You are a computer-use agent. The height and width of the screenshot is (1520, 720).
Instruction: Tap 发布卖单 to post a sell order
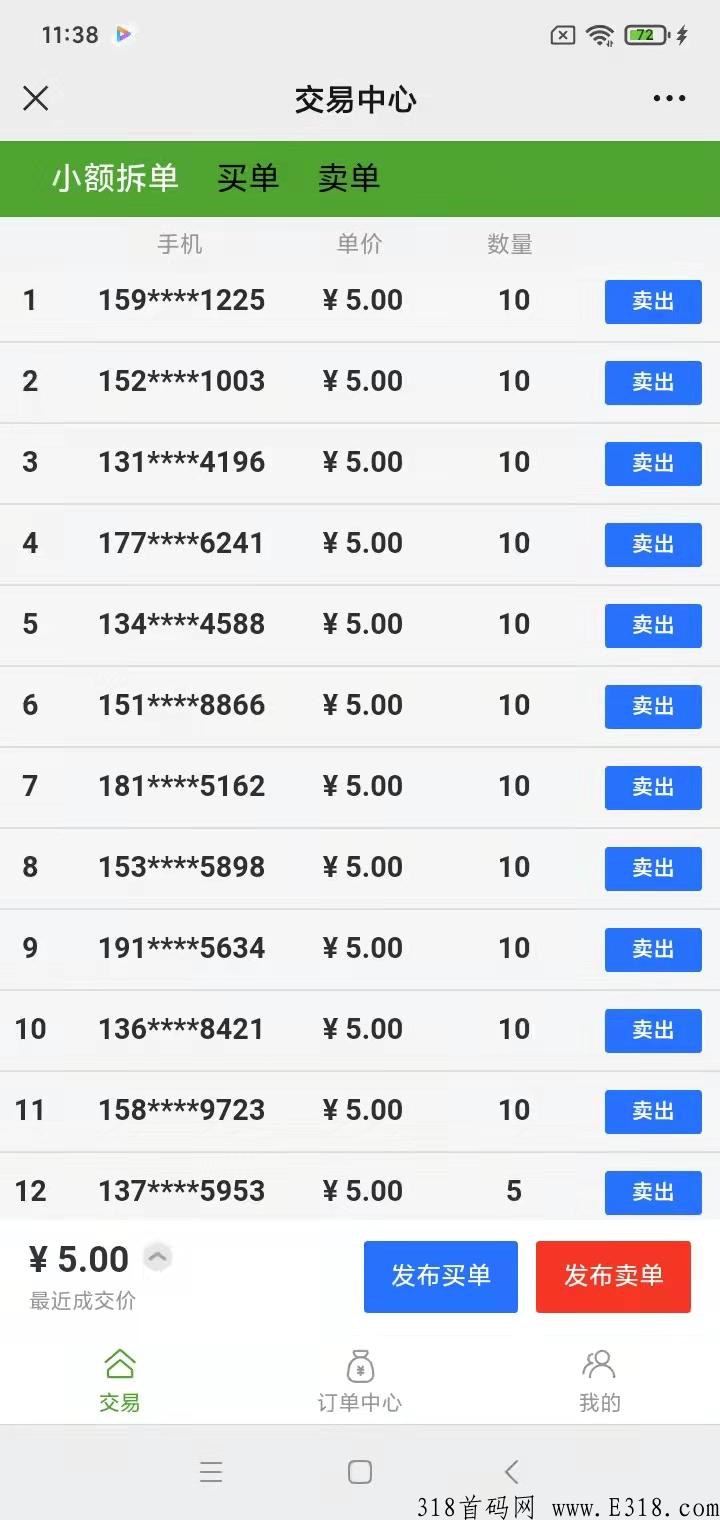point(613,1276)
